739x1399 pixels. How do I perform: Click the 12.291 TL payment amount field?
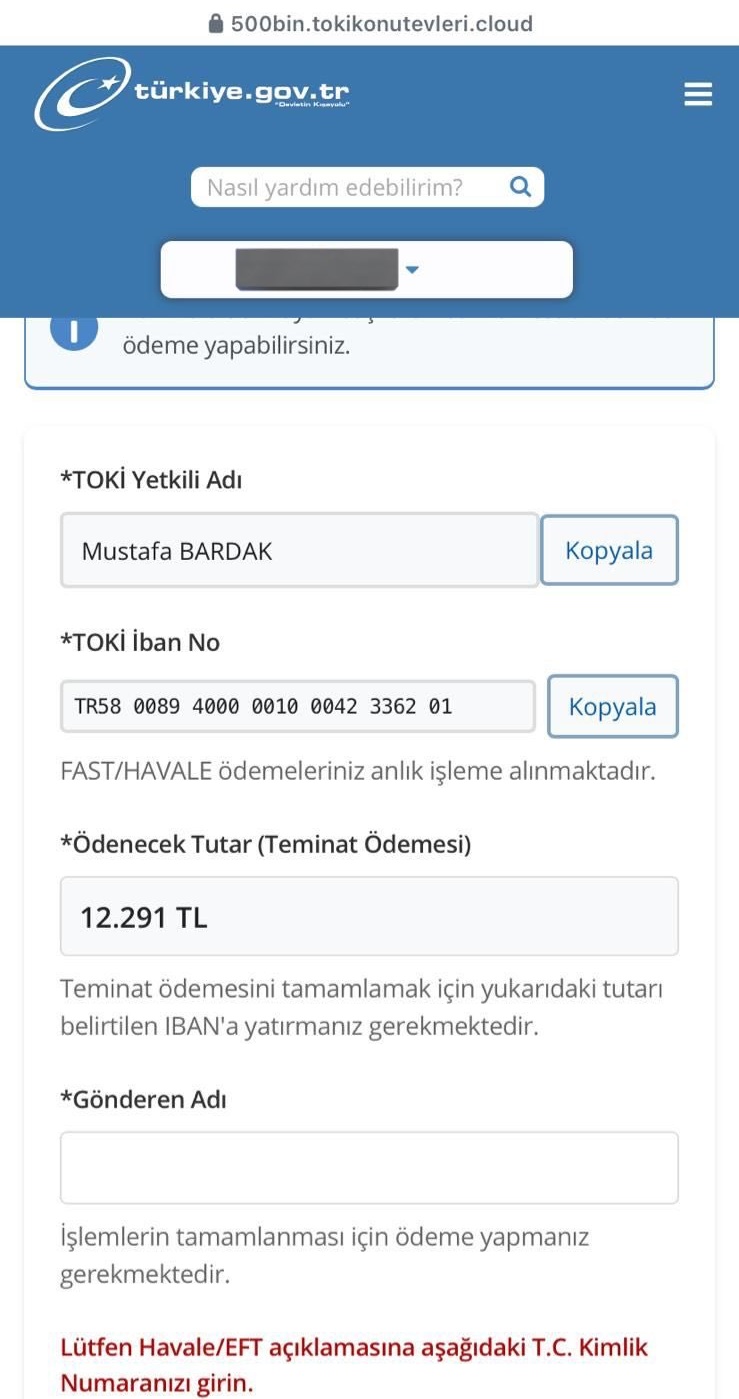[x=369, y=915]
